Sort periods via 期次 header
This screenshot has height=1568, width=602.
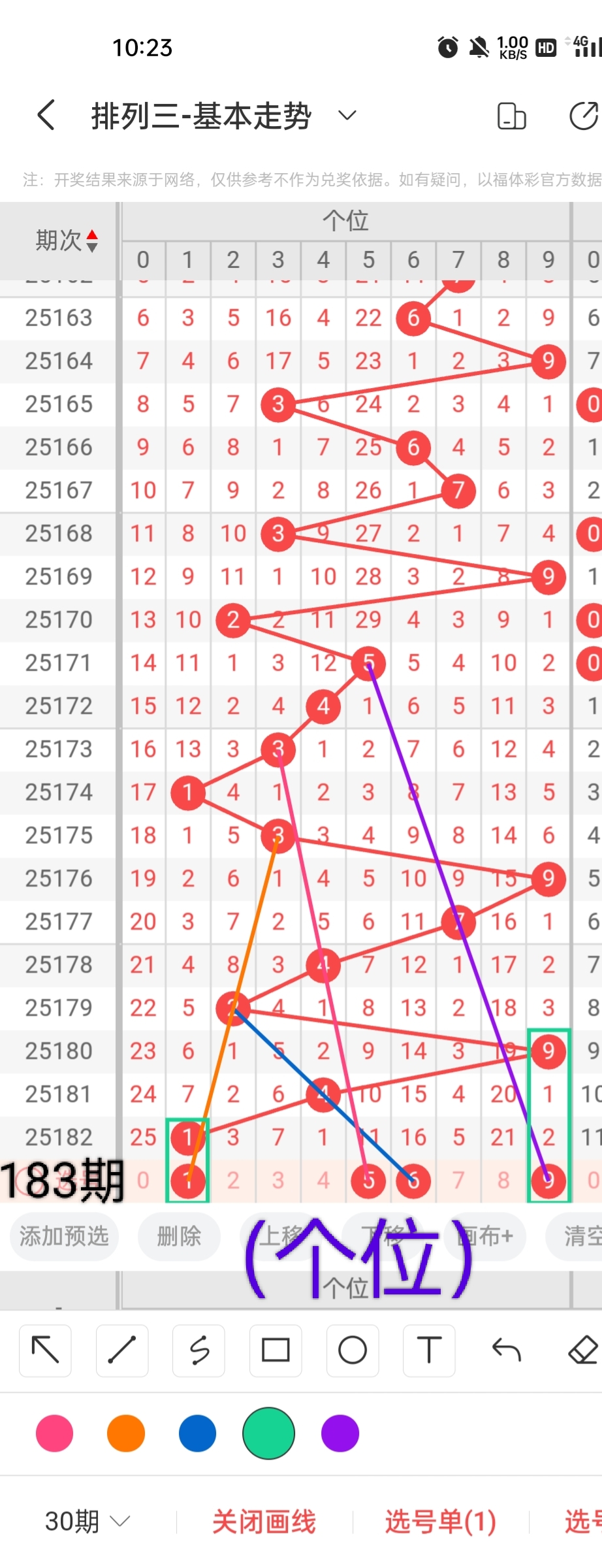tap(66, 240)
